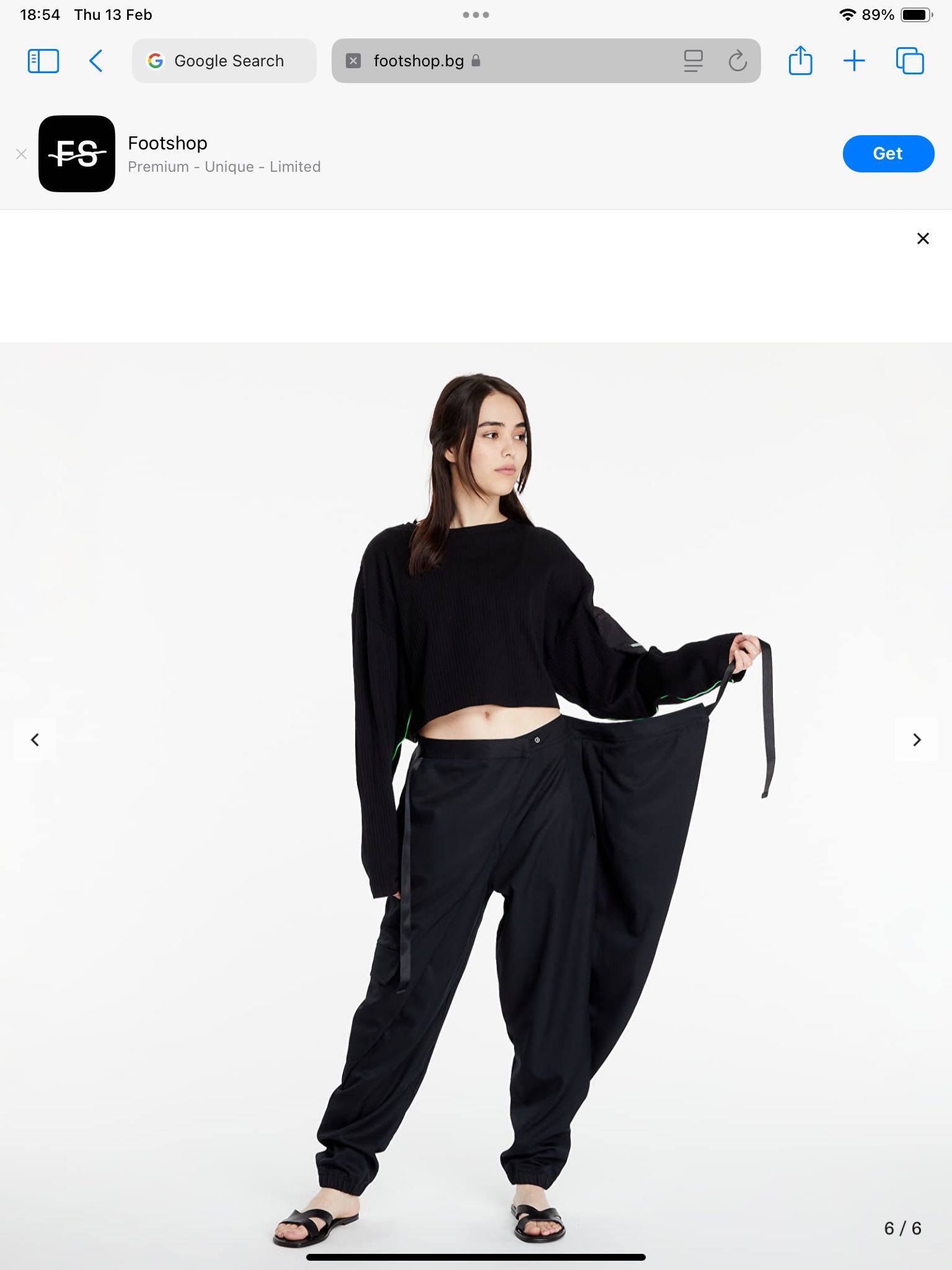Share this page
The height and width of the screenshot is (1270, 952).
pyautogui.click(x=800, y=61)
